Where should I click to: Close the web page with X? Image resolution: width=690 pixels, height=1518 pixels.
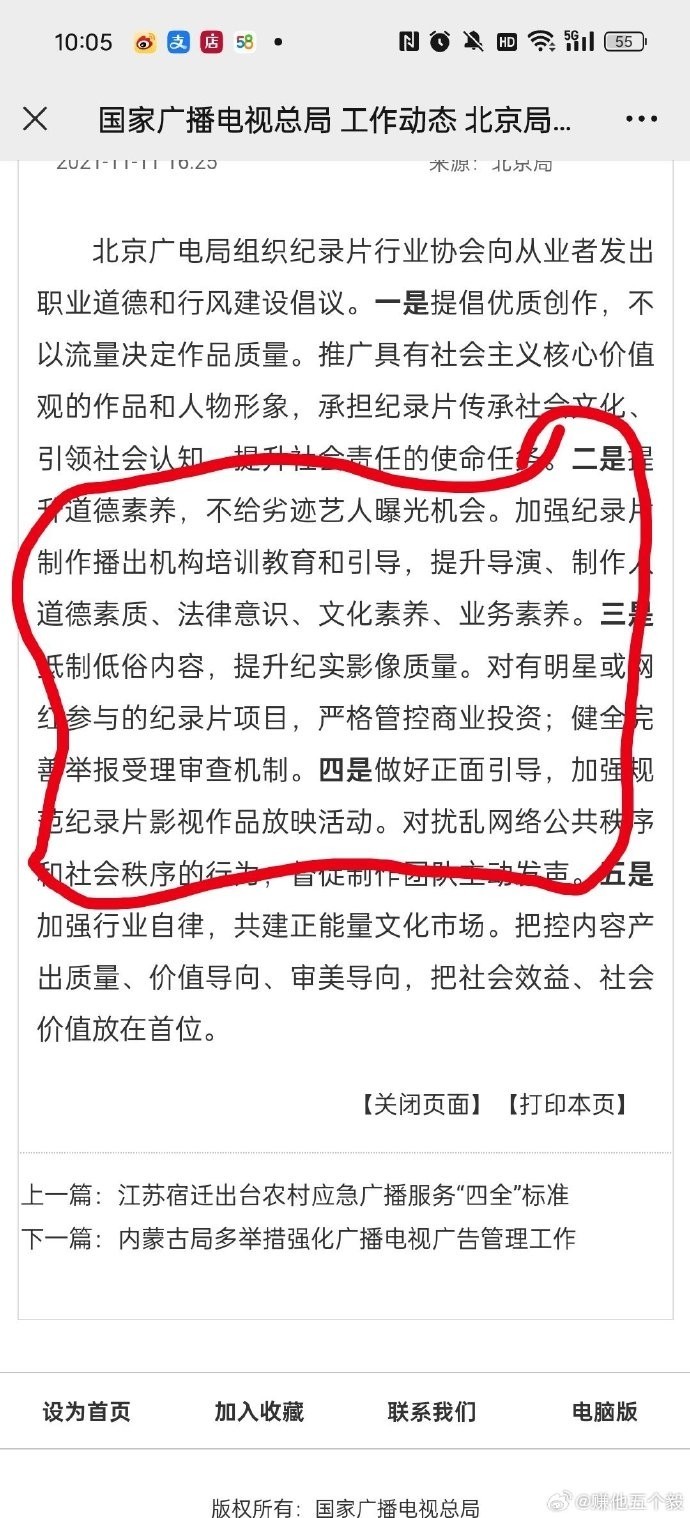35,120
